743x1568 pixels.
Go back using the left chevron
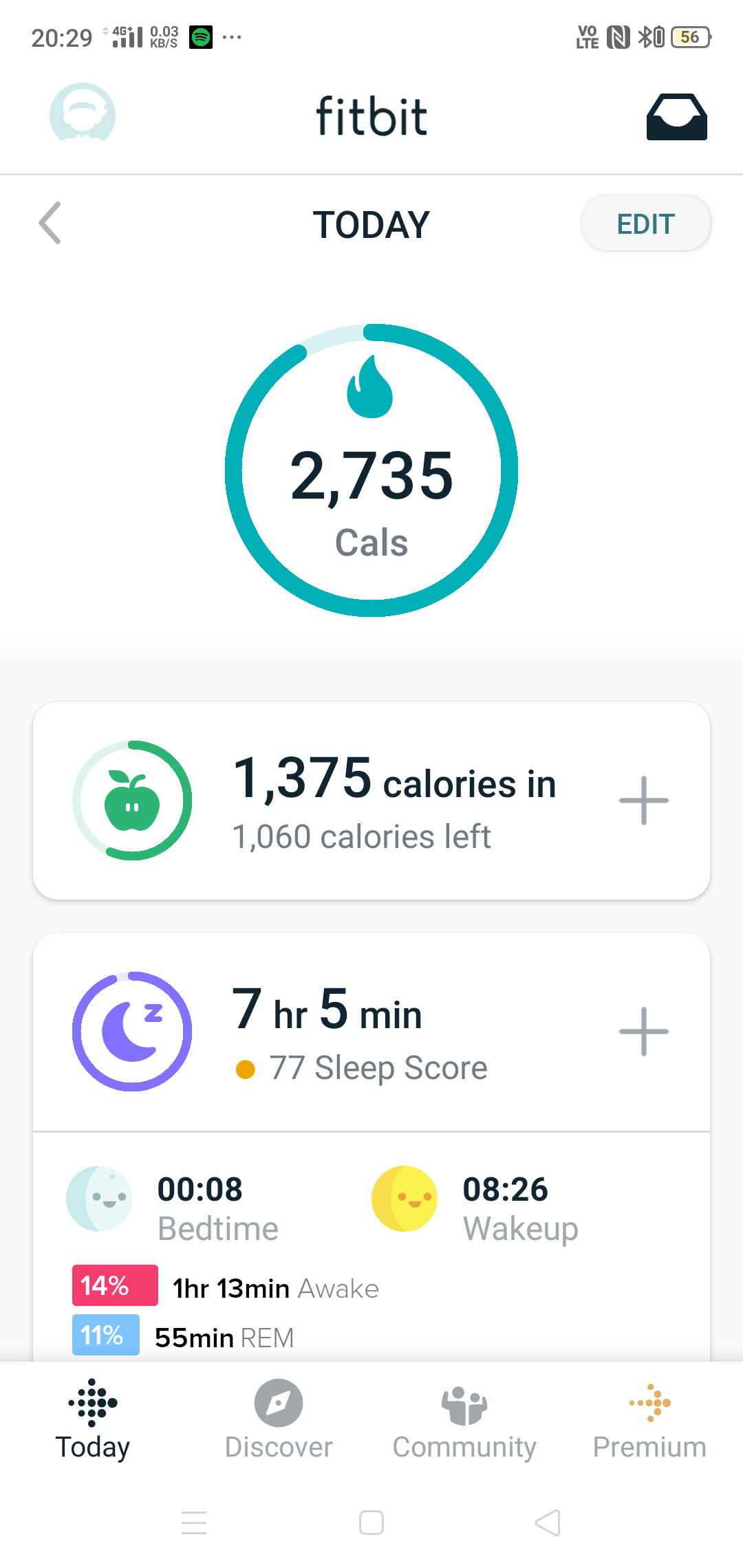click(50, 223)
